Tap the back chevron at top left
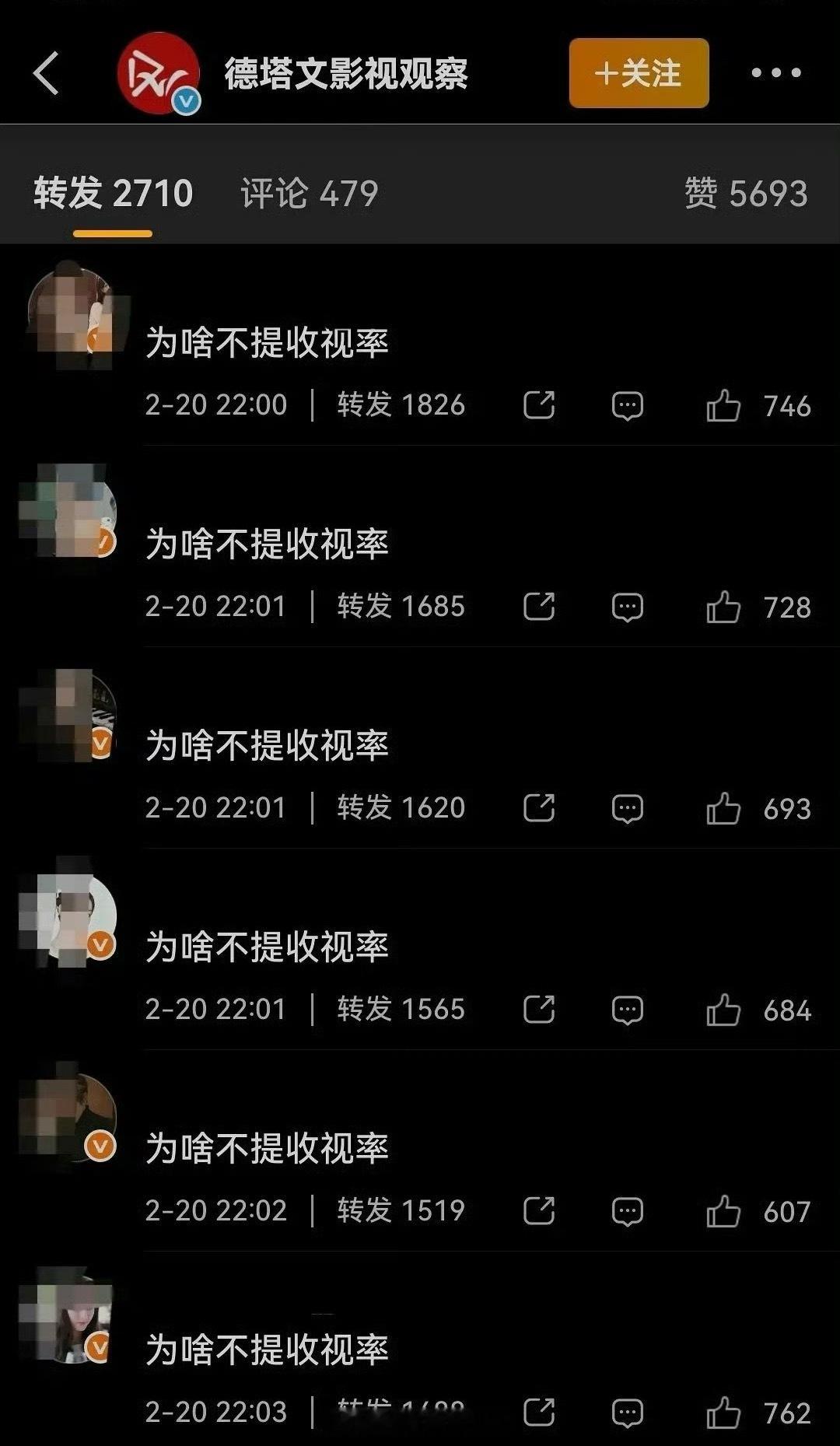Image resolution: width=840 pixels, height=1446 pixels. pyautogui.click(x=44, y=75)
